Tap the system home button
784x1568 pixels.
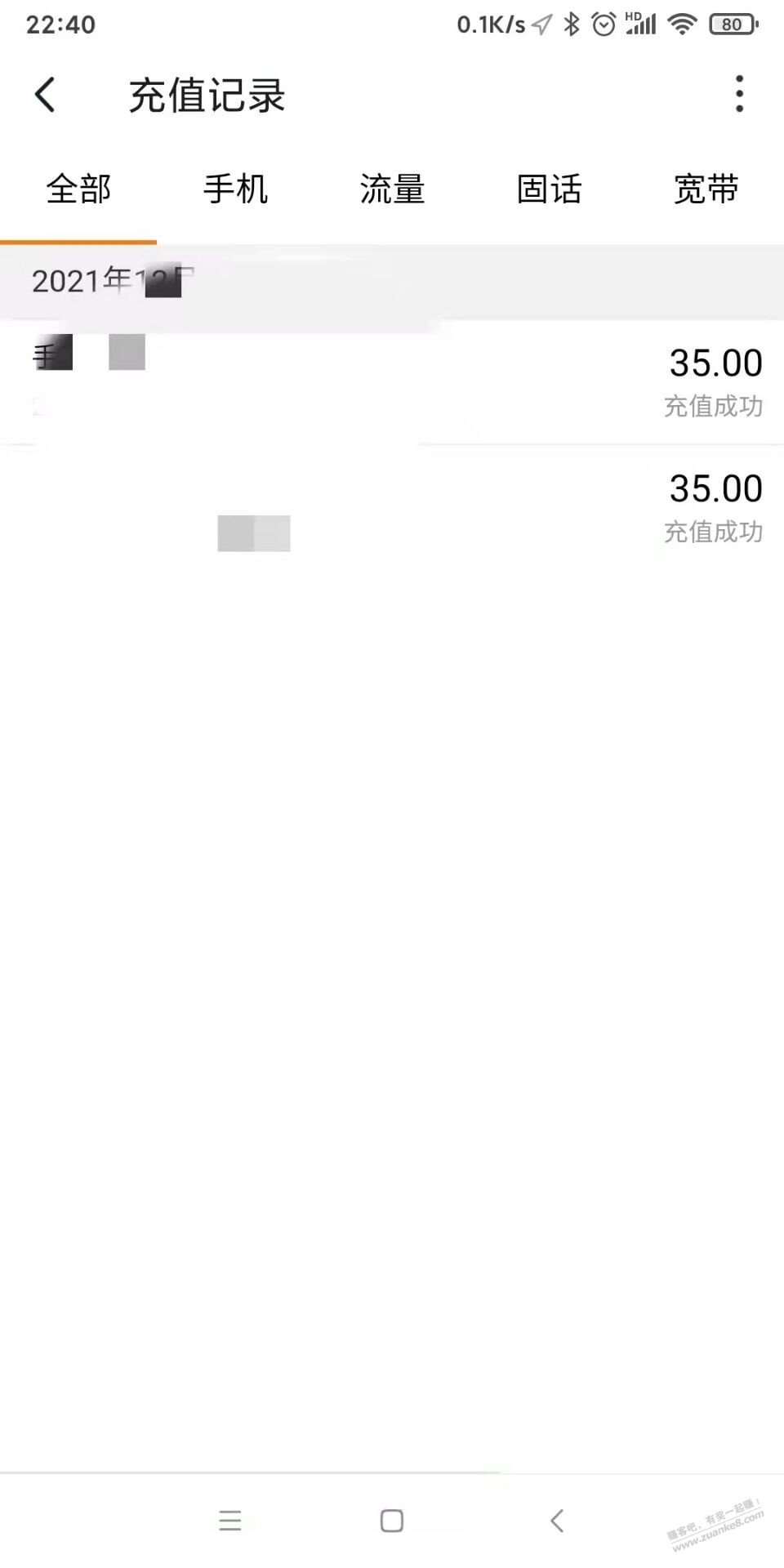pos(392,1521)
